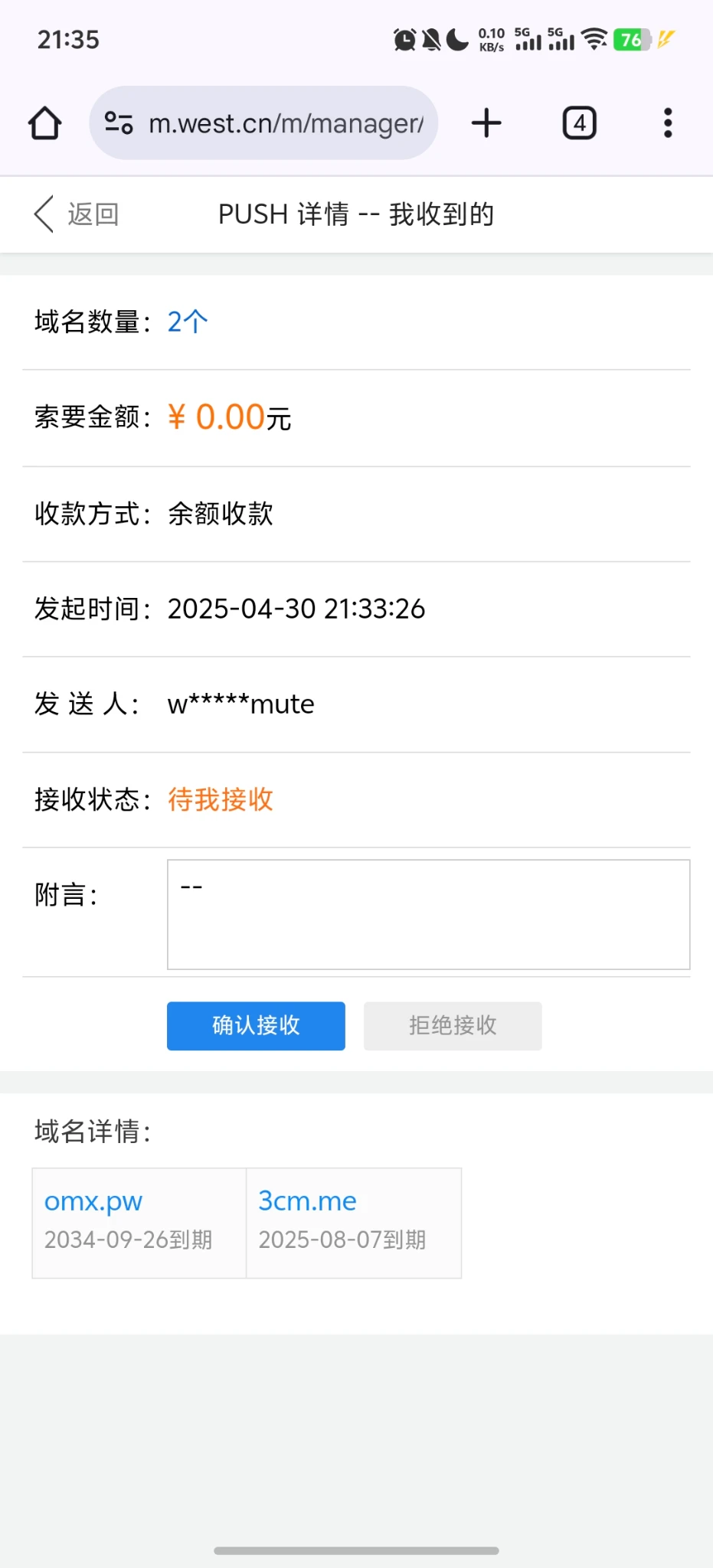Tap the browser home icon

(44, 123)
